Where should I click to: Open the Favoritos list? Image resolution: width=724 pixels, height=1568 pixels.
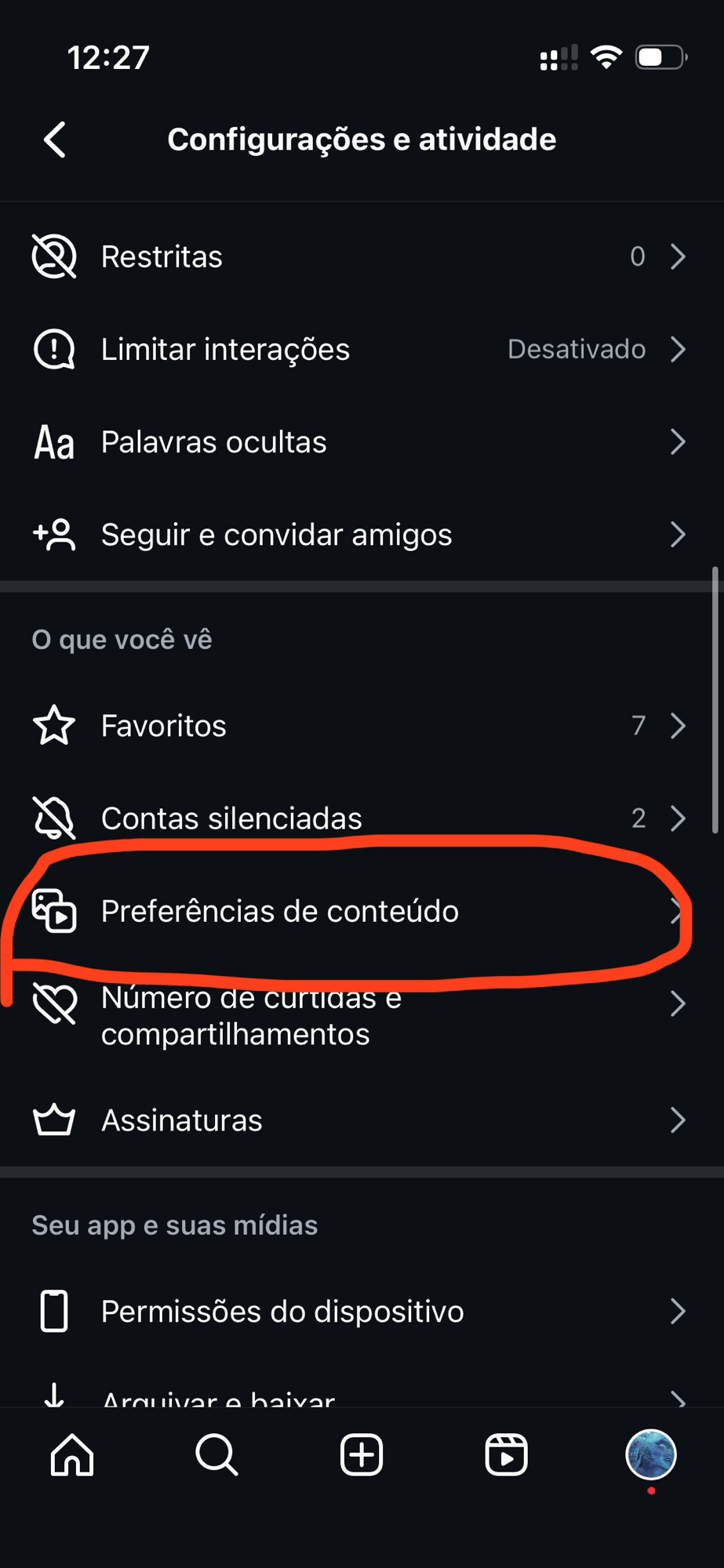[x=361, y=726]
